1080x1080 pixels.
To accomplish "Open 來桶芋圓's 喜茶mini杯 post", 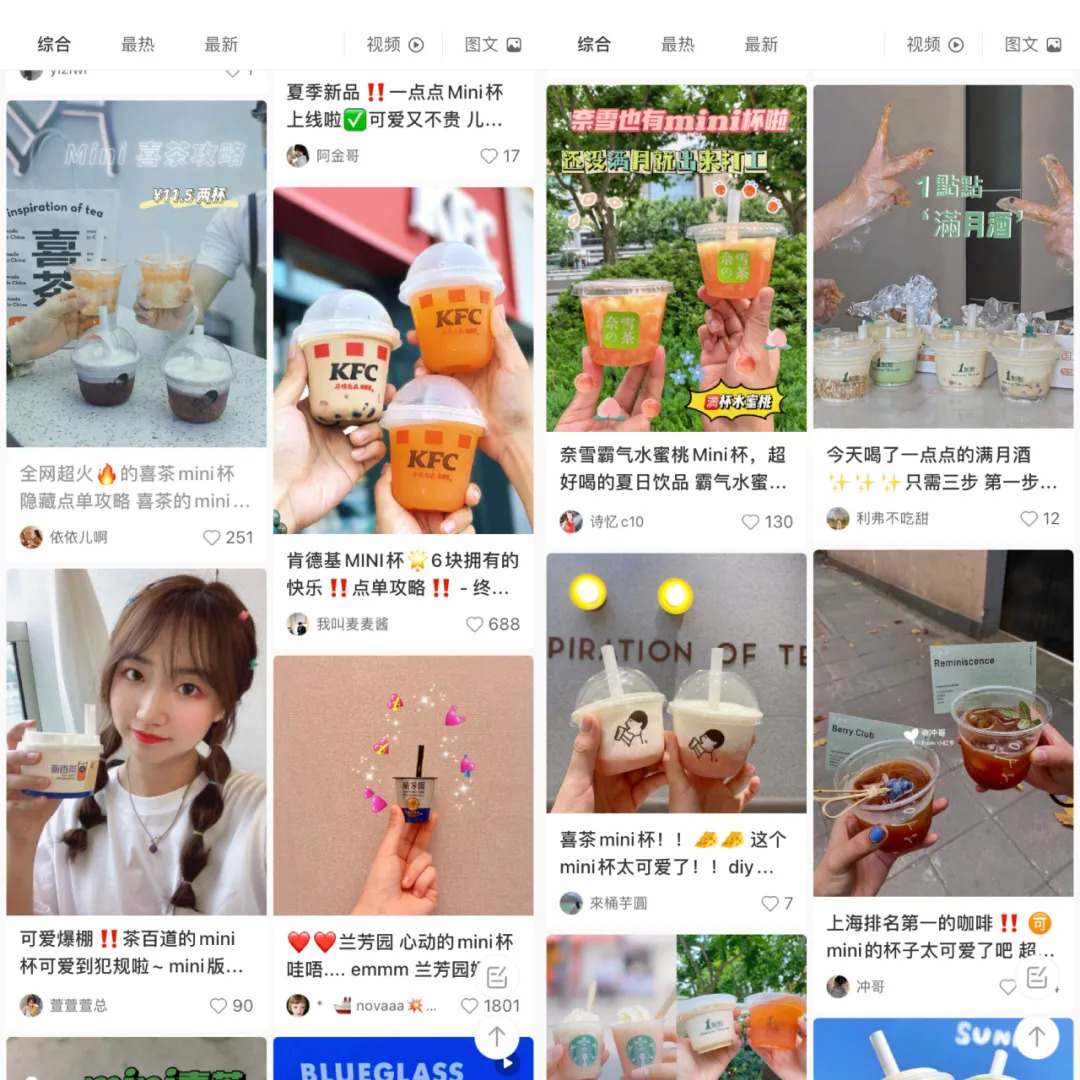I will [676, 682].
